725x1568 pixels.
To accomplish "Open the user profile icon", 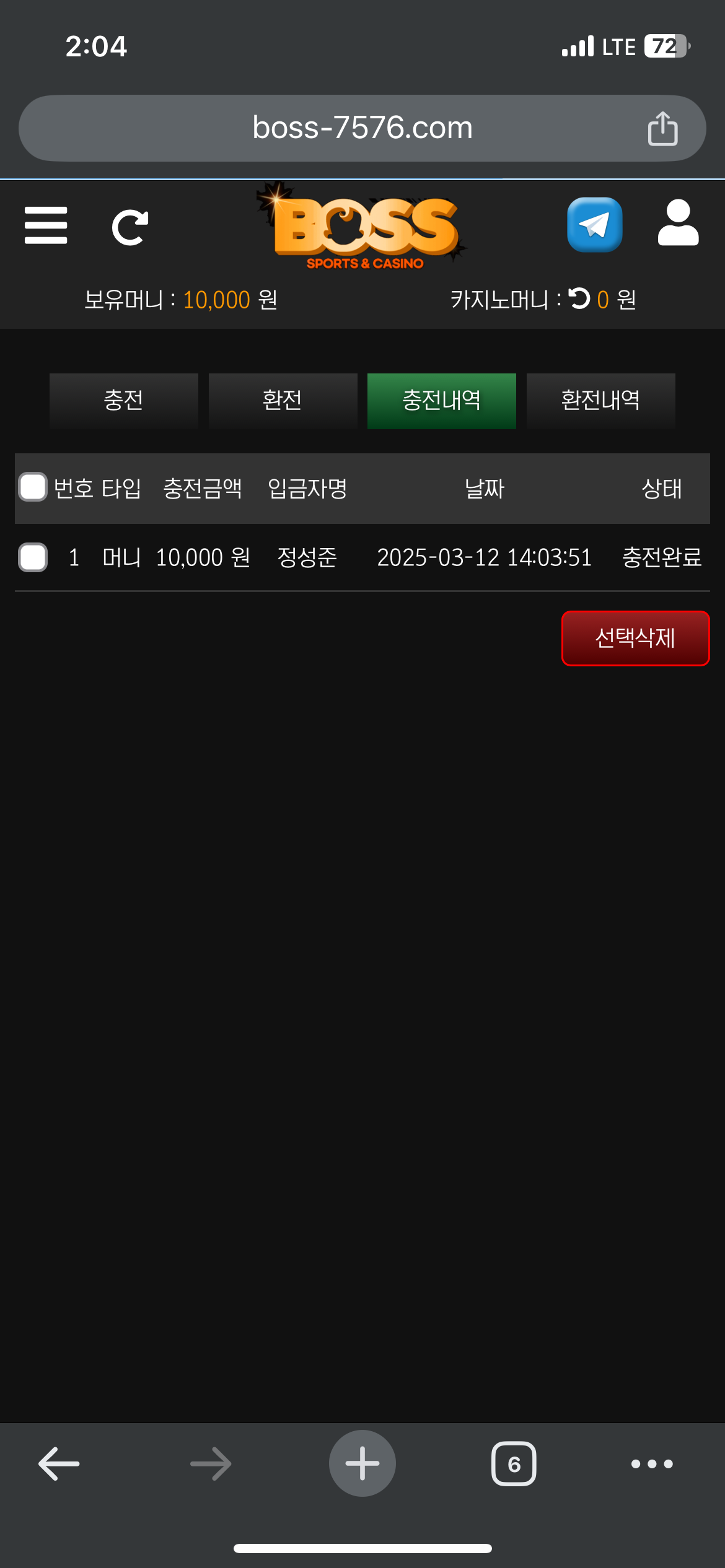I will pyautogui.click(x=678, y=223).
